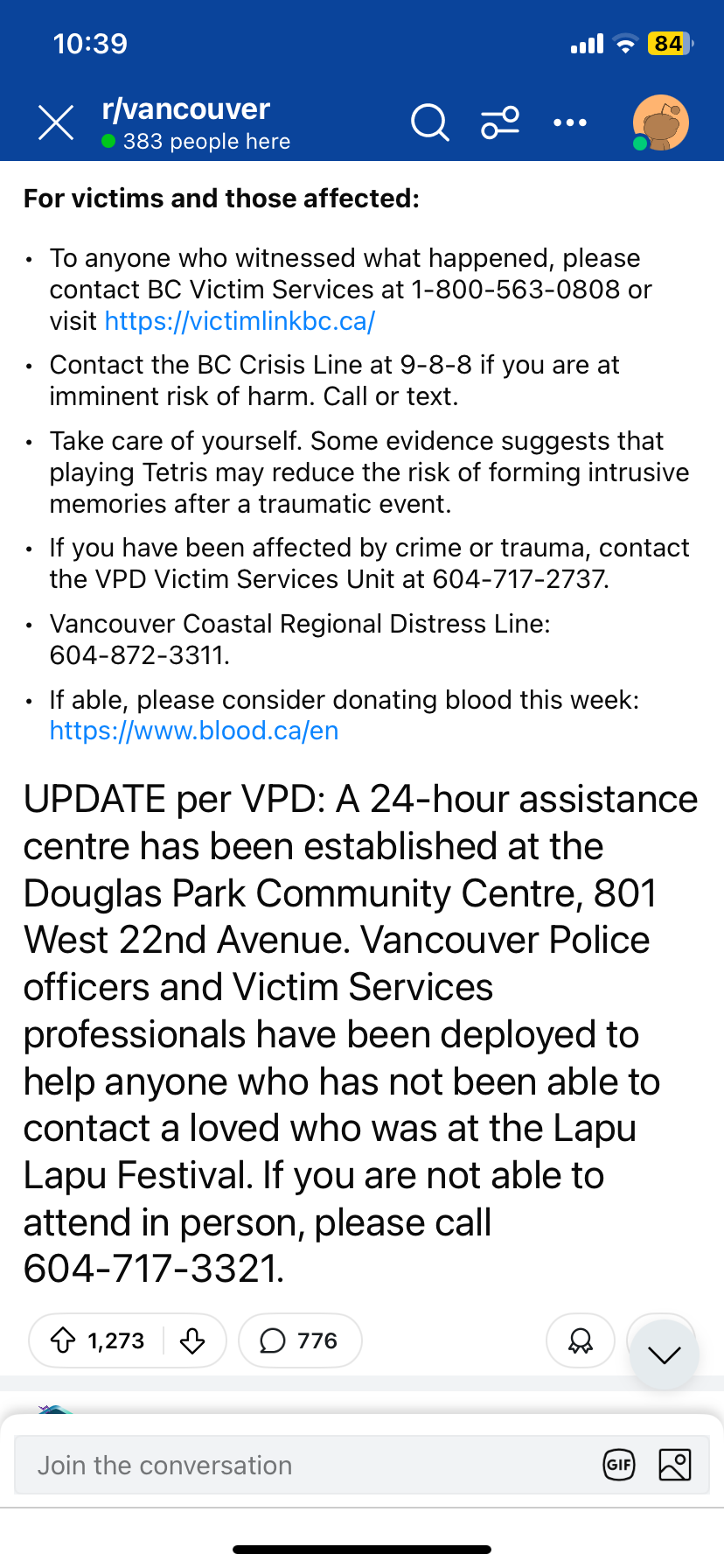The image size is (724, 1568).
Task: Add a GIF to your comment
Action: (x=619, y=1465)
